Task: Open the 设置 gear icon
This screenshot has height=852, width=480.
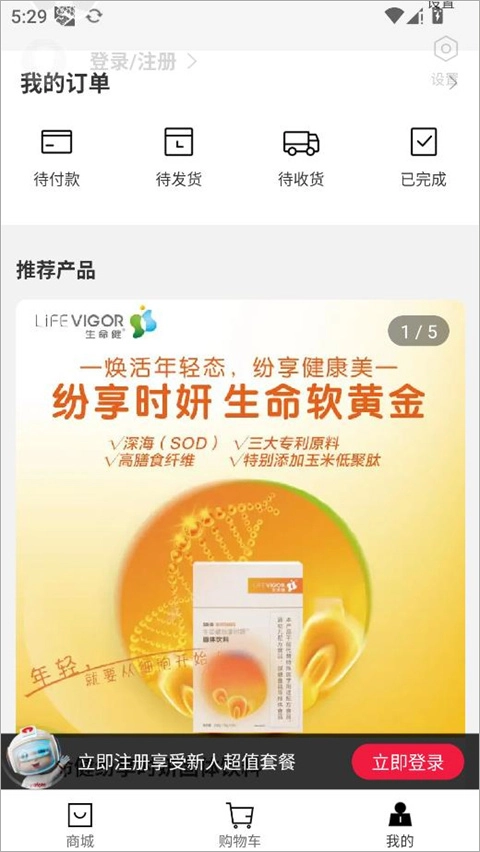Action: point(446,49)
